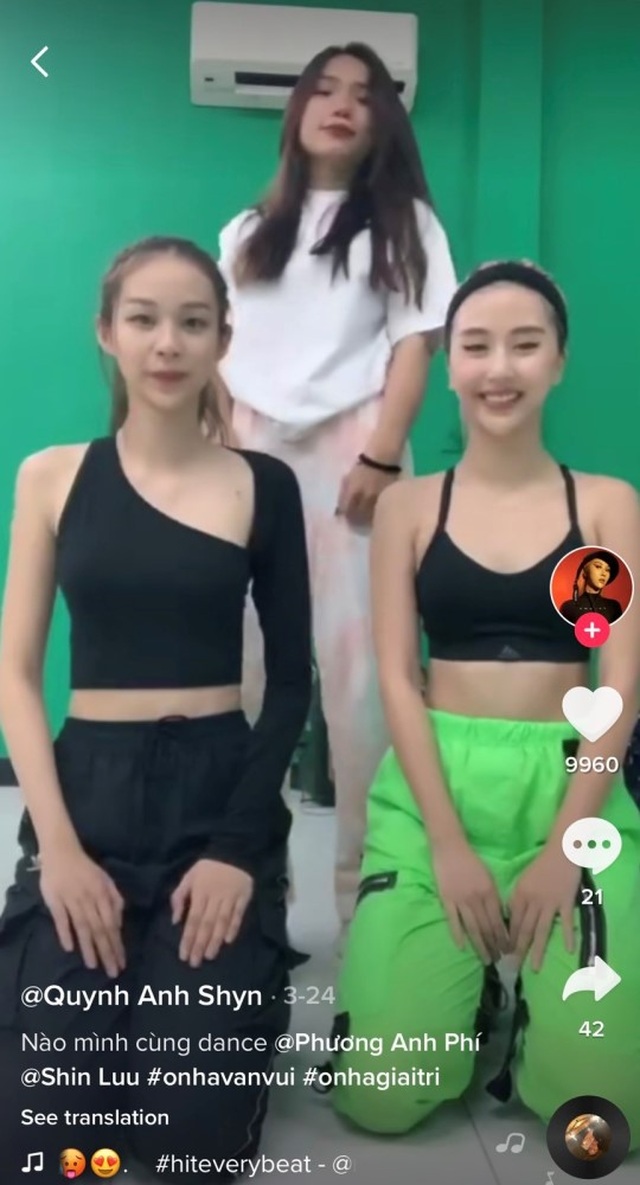This screenshot has height=1185, width=640.
Task: Open the creator's profile avatar
Action: click(592, 587)
